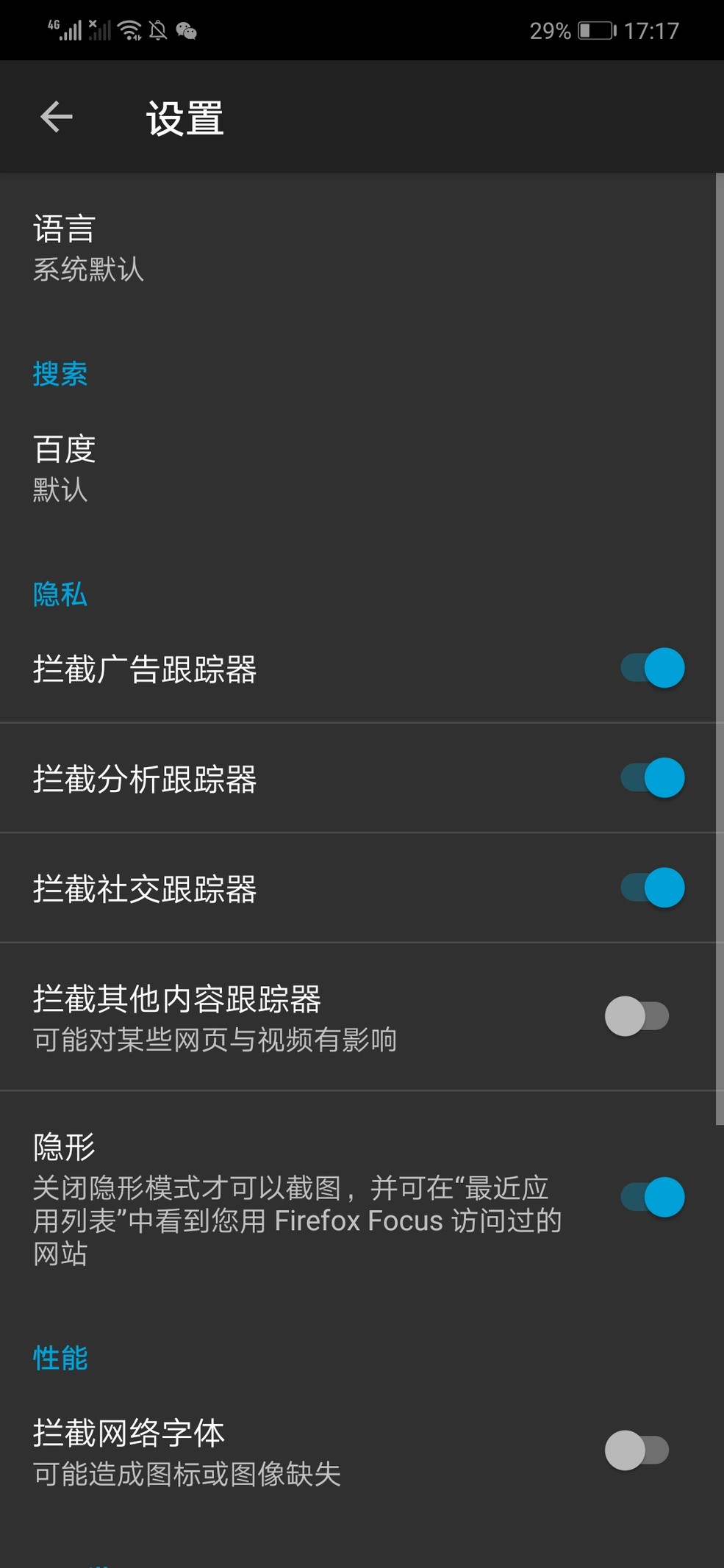The width and height of the screenshot is (724, 1568).
Task: Tap the Wi-Fi icon in status bar
Action: [130, 29]
